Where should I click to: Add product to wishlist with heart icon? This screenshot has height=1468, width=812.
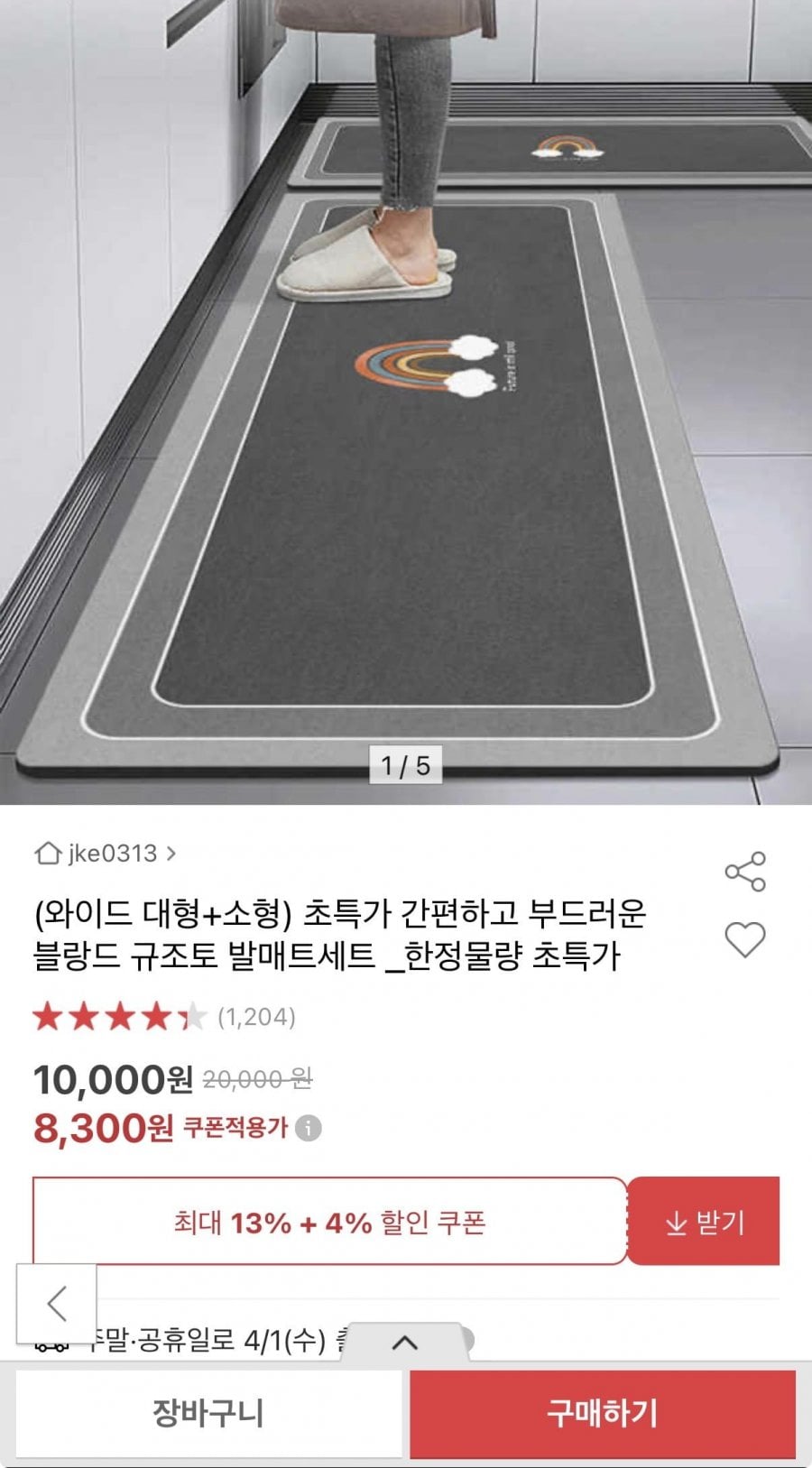(743, 941)
